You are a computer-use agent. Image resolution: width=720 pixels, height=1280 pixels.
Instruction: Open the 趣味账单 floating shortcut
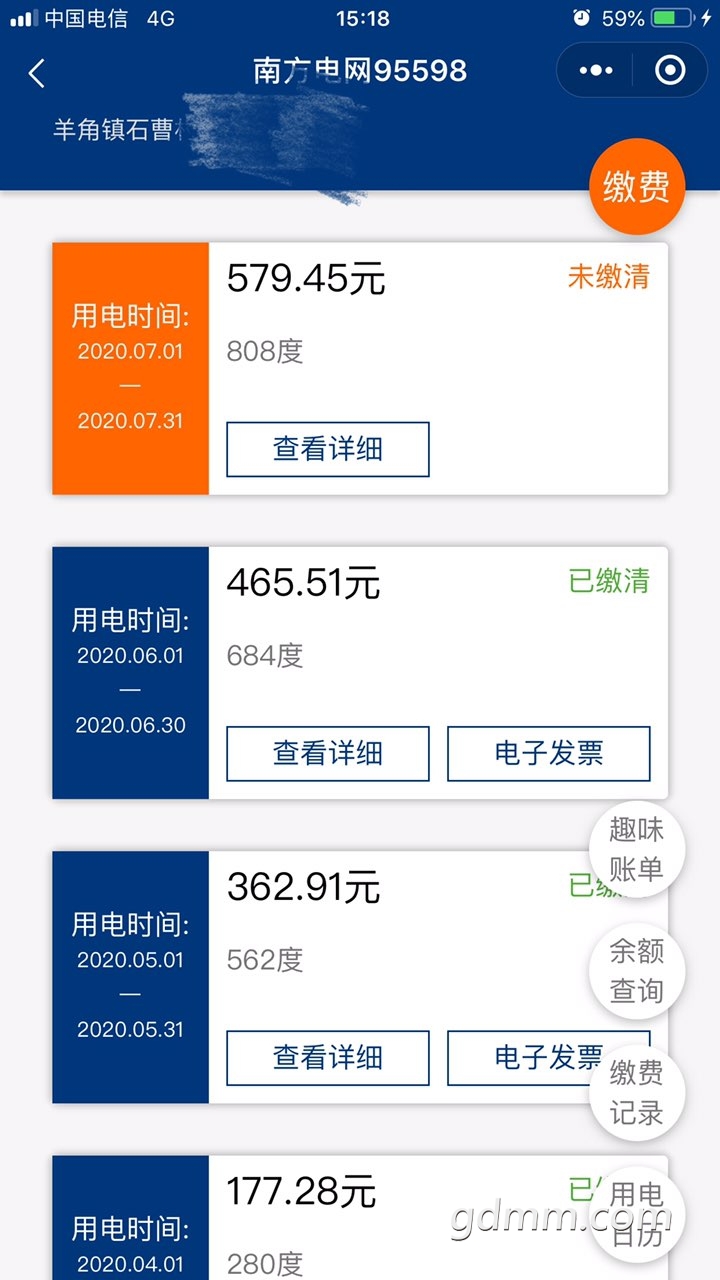(637, 848)
